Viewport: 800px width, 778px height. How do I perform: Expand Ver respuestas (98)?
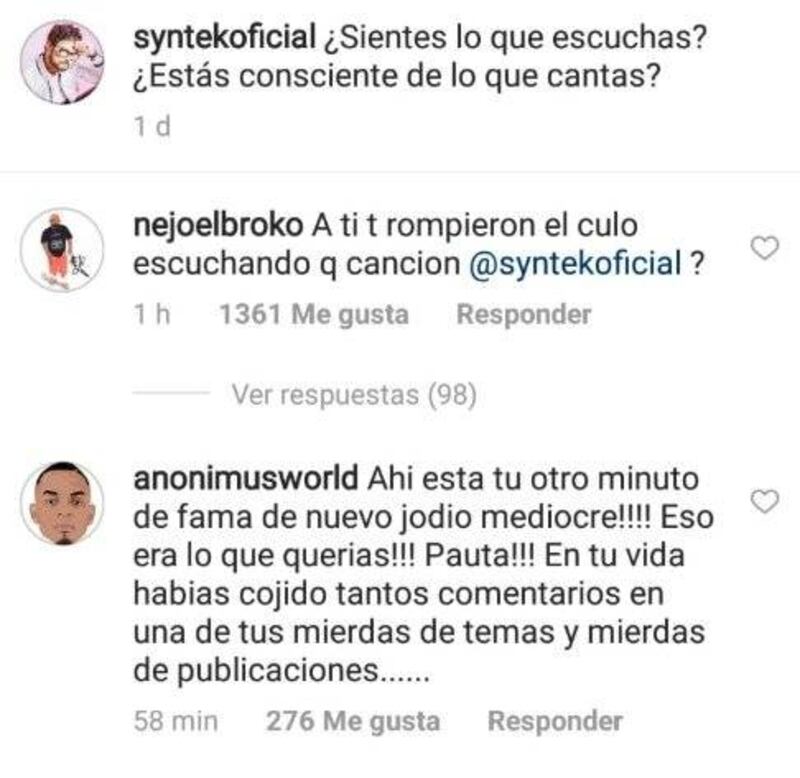353,395
